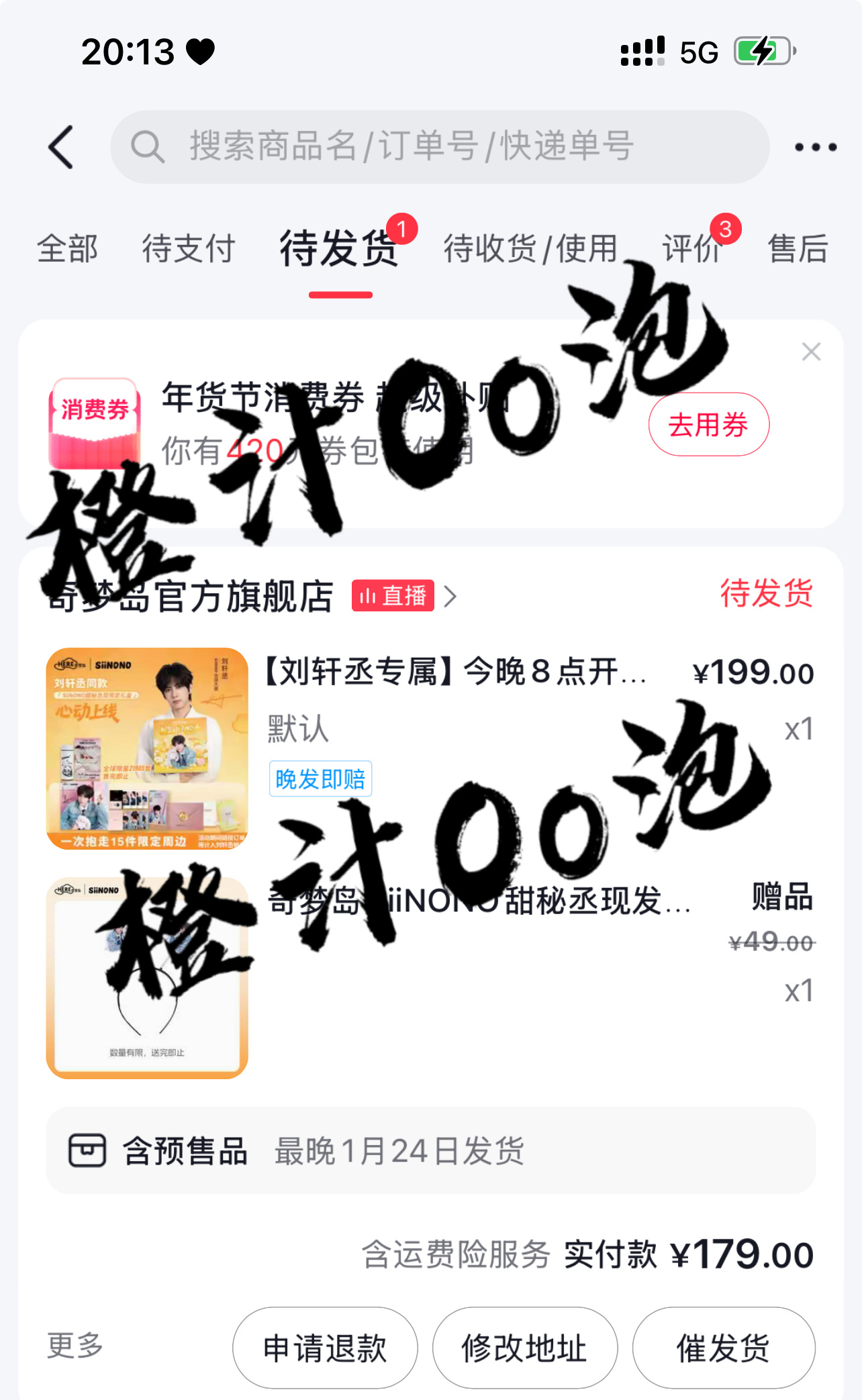Image resolution: width=862 pixels, height=1400 pixels.
Task: Tap the red 直播 live badge
Action: point(393,595)
